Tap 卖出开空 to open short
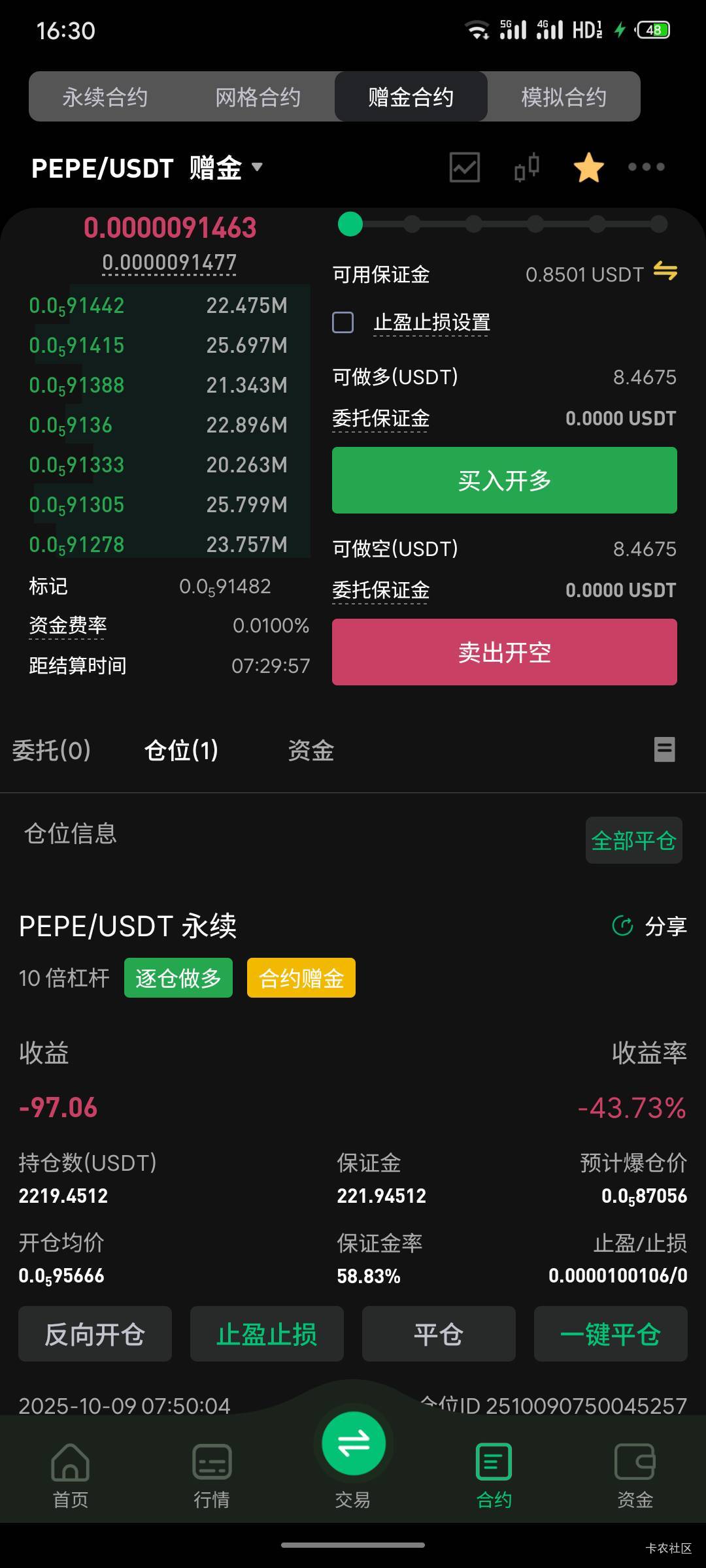This screenshot has width=706, height=1568. coord(504,652)
